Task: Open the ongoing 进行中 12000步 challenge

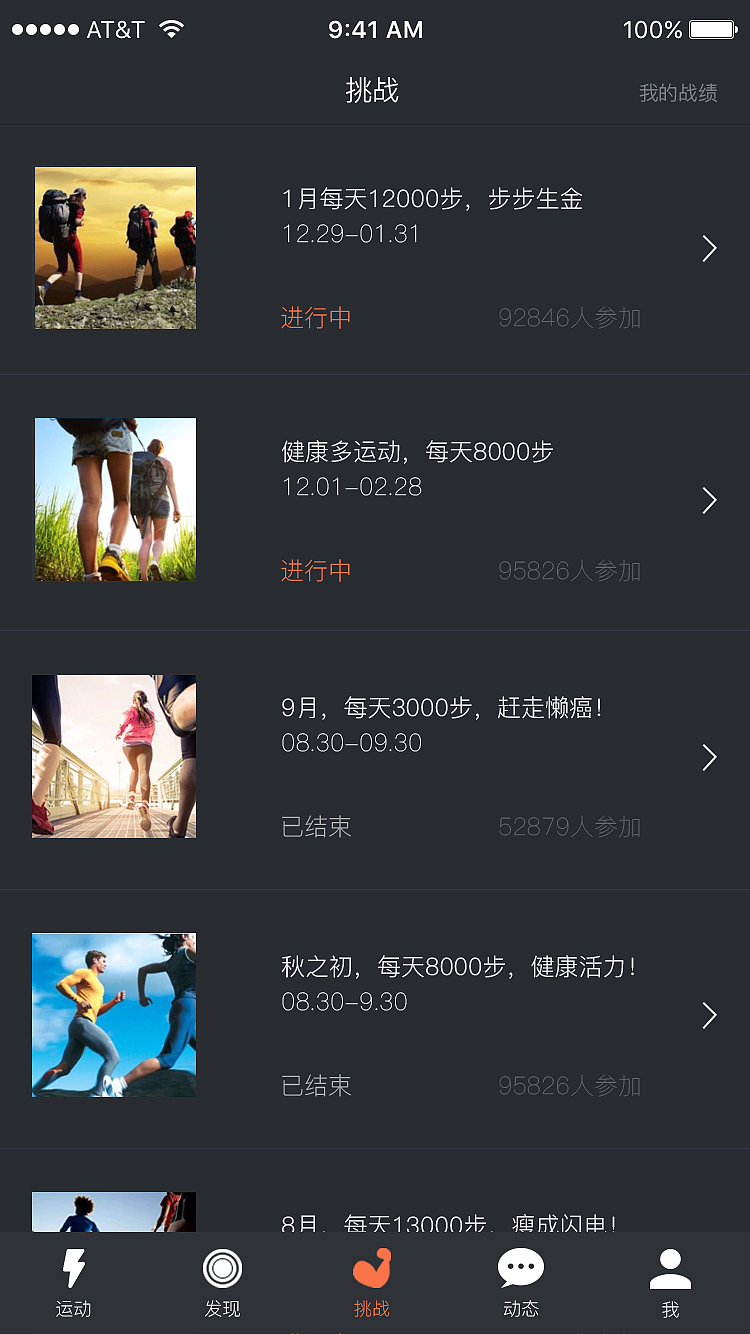Action: click(316, 317)
